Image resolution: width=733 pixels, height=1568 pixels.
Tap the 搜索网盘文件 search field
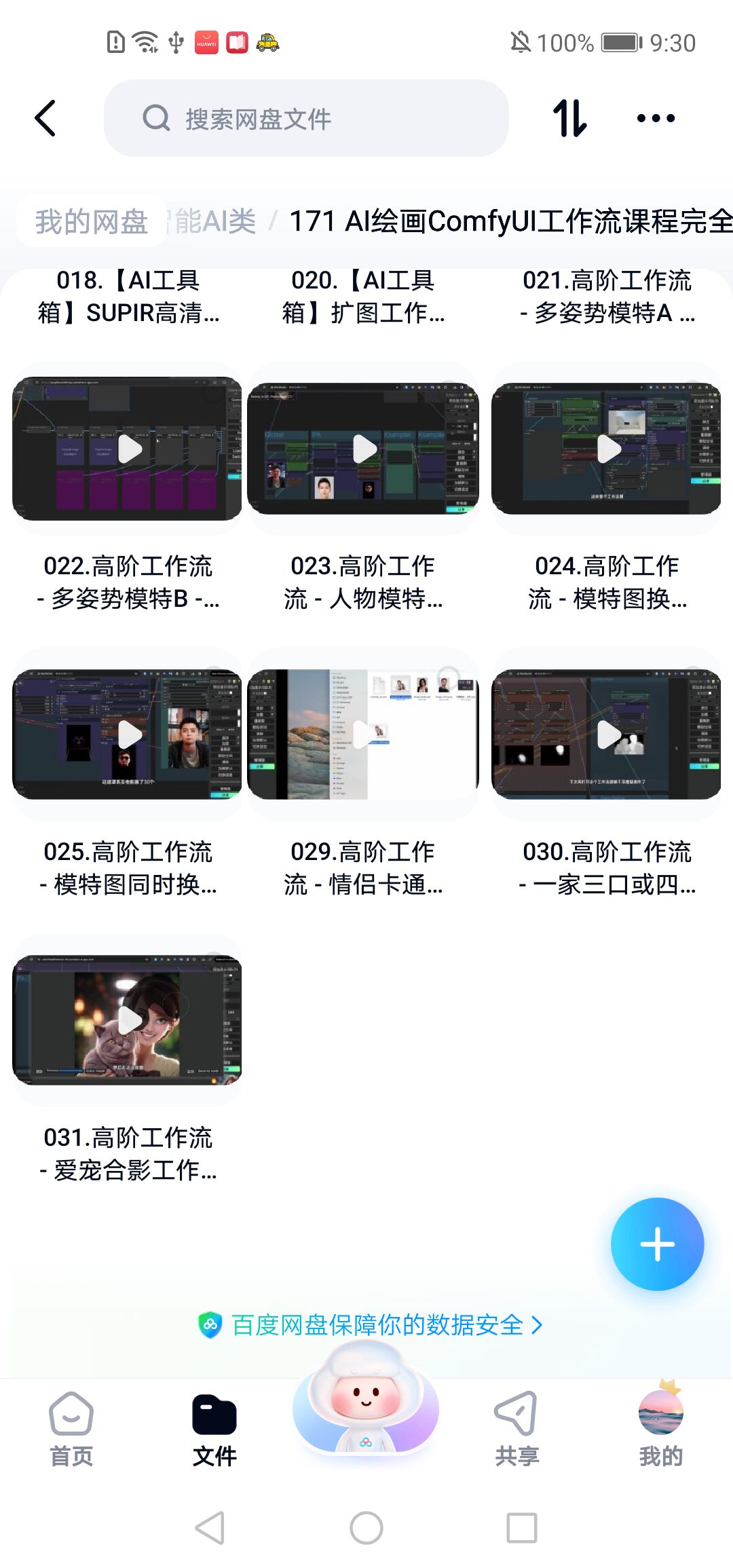(305, 119)
